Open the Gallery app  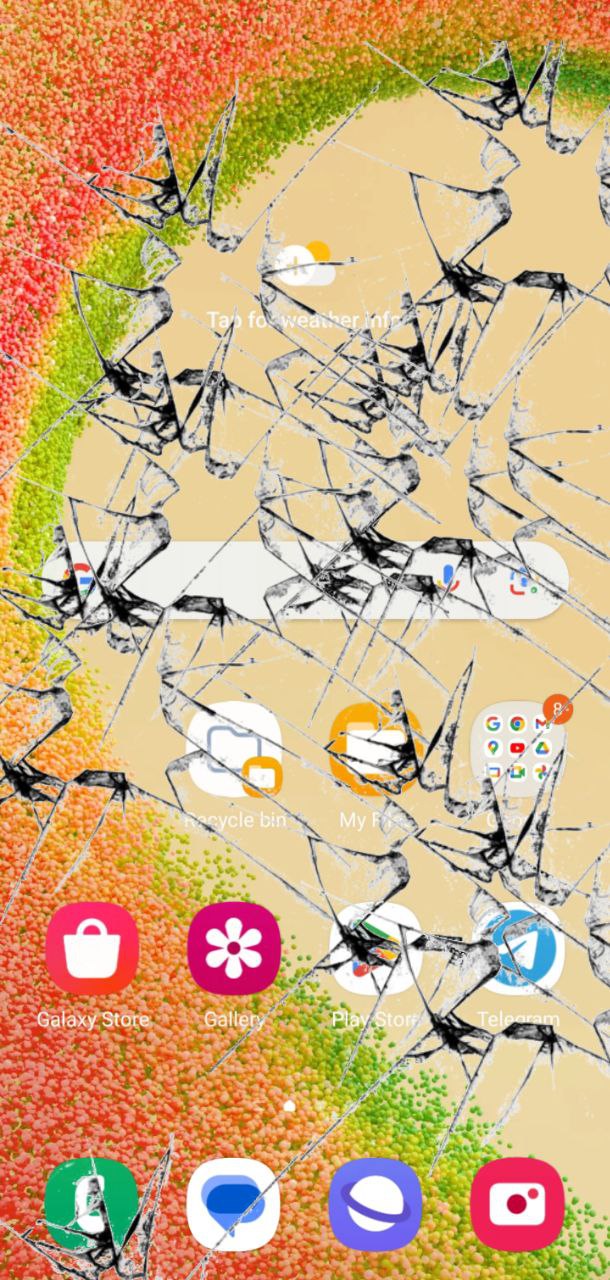[x=234, y=949]
